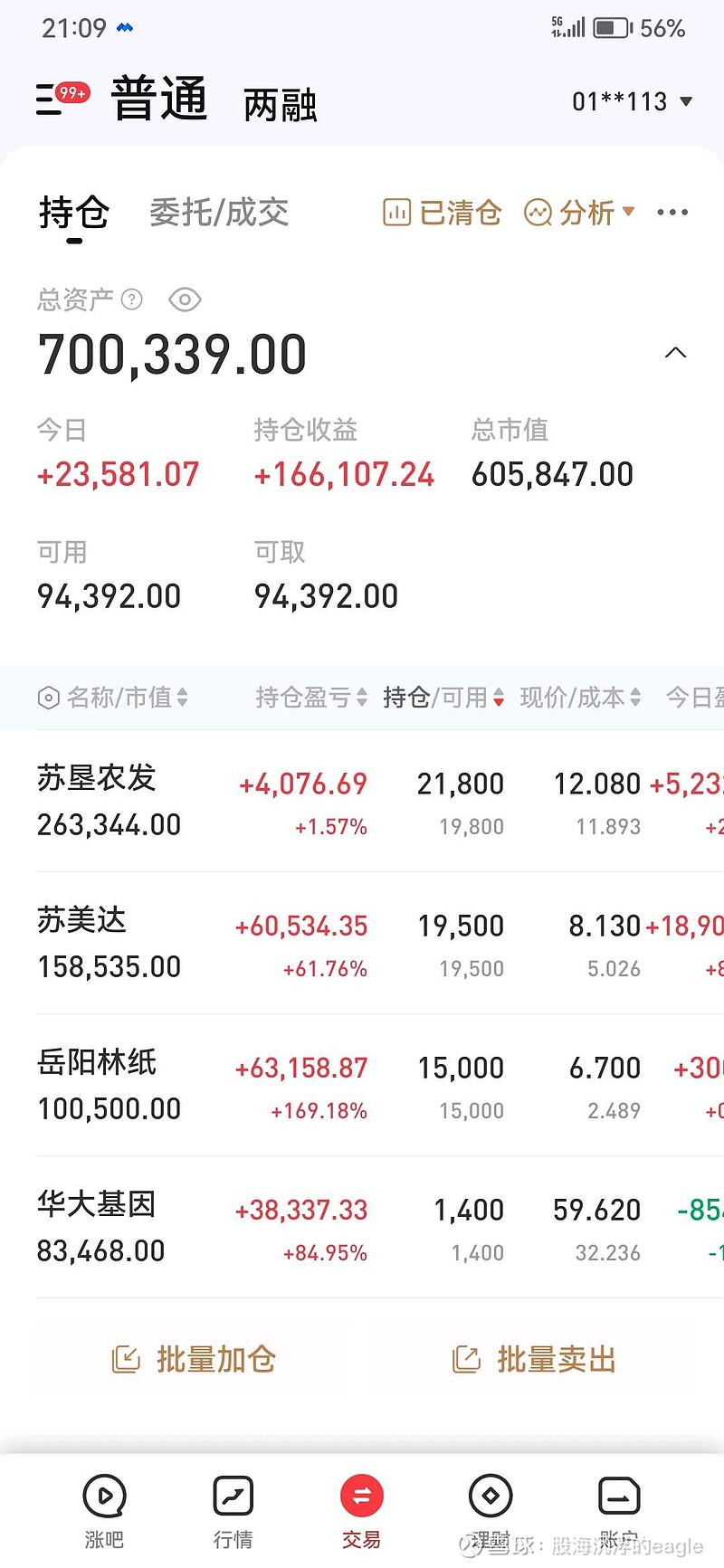Switch to 委托/成交 tab
This screenshot has width=724, height=1568.
[219, 213]
